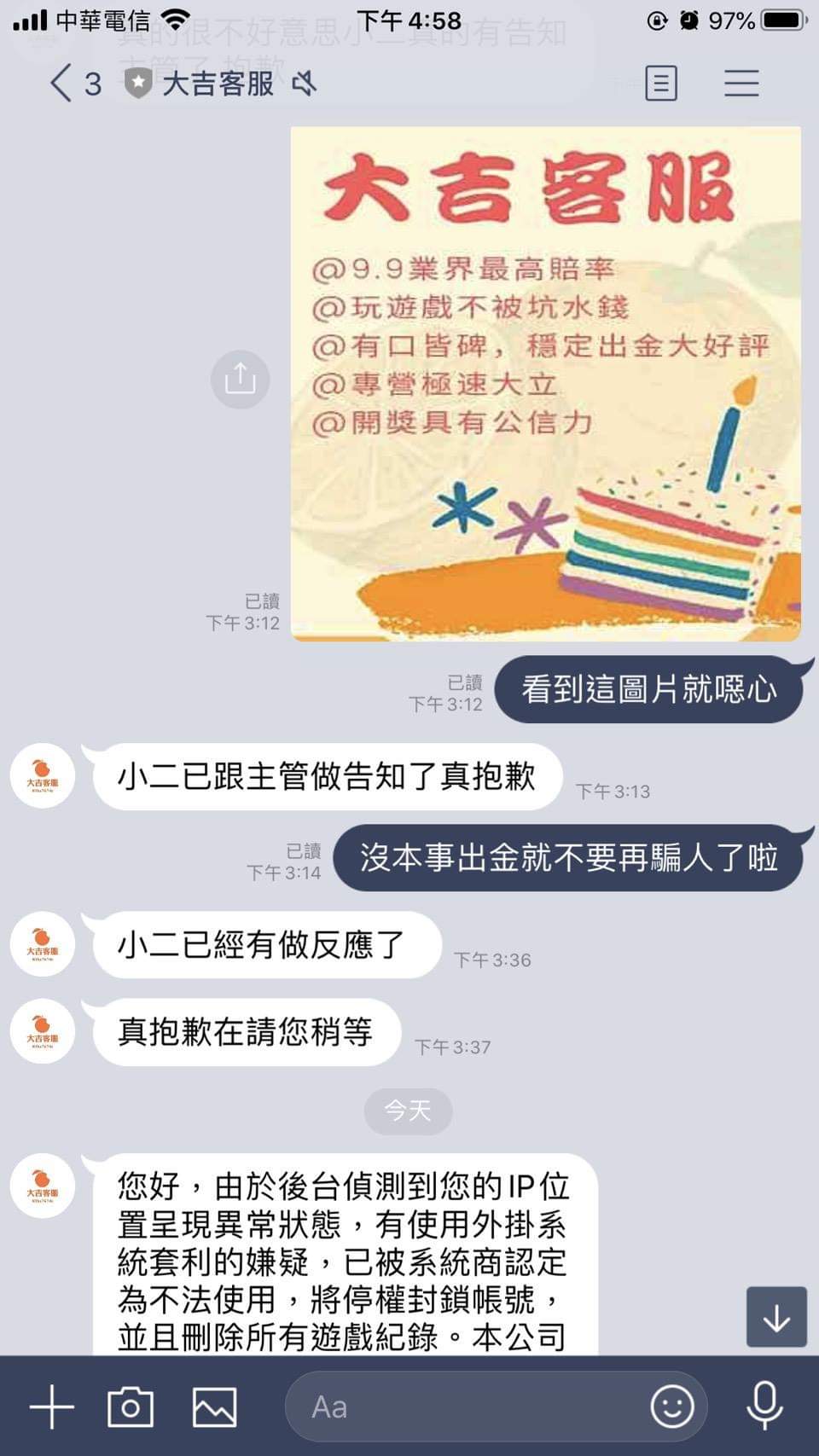This screenshot has width=819, height=1456.
Task: Open the emoji sticker picker
Action: [672, 1407]
